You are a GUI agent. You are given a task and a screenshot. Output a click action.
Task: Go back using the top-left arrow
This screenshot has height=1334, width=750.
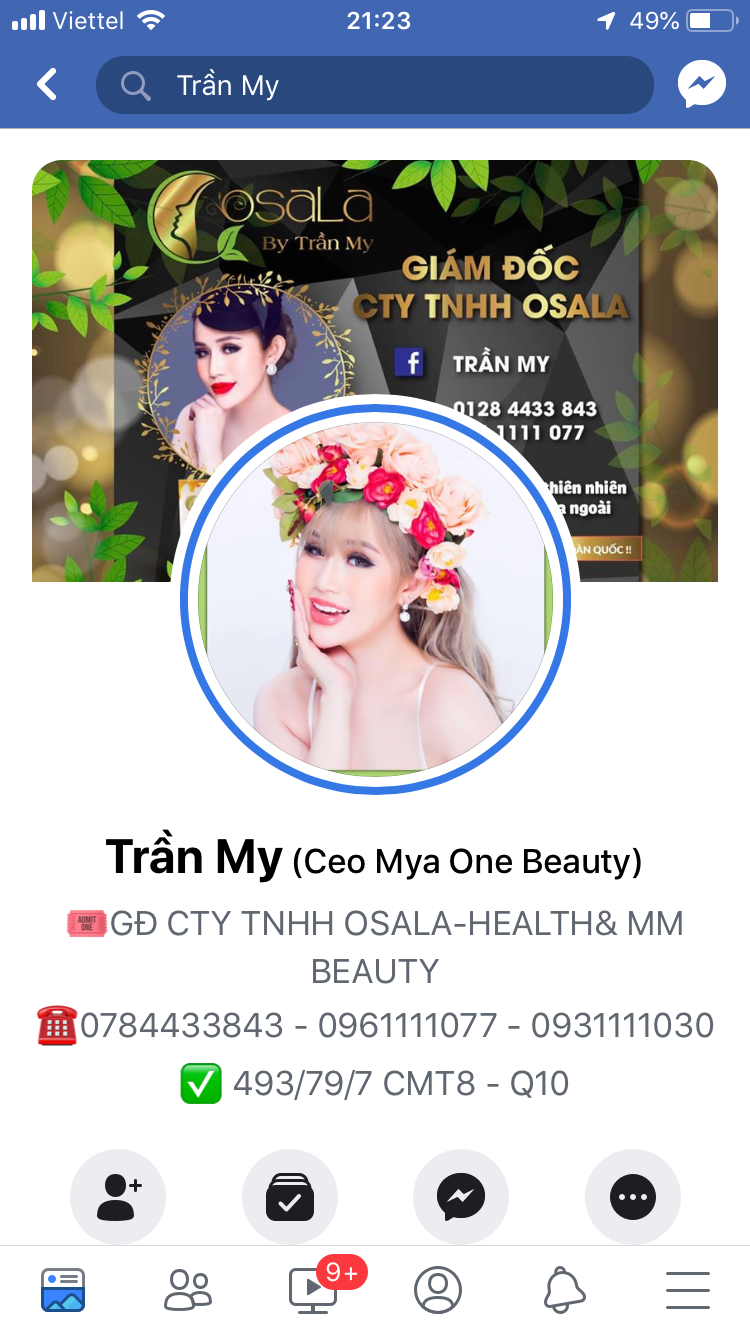47,85
